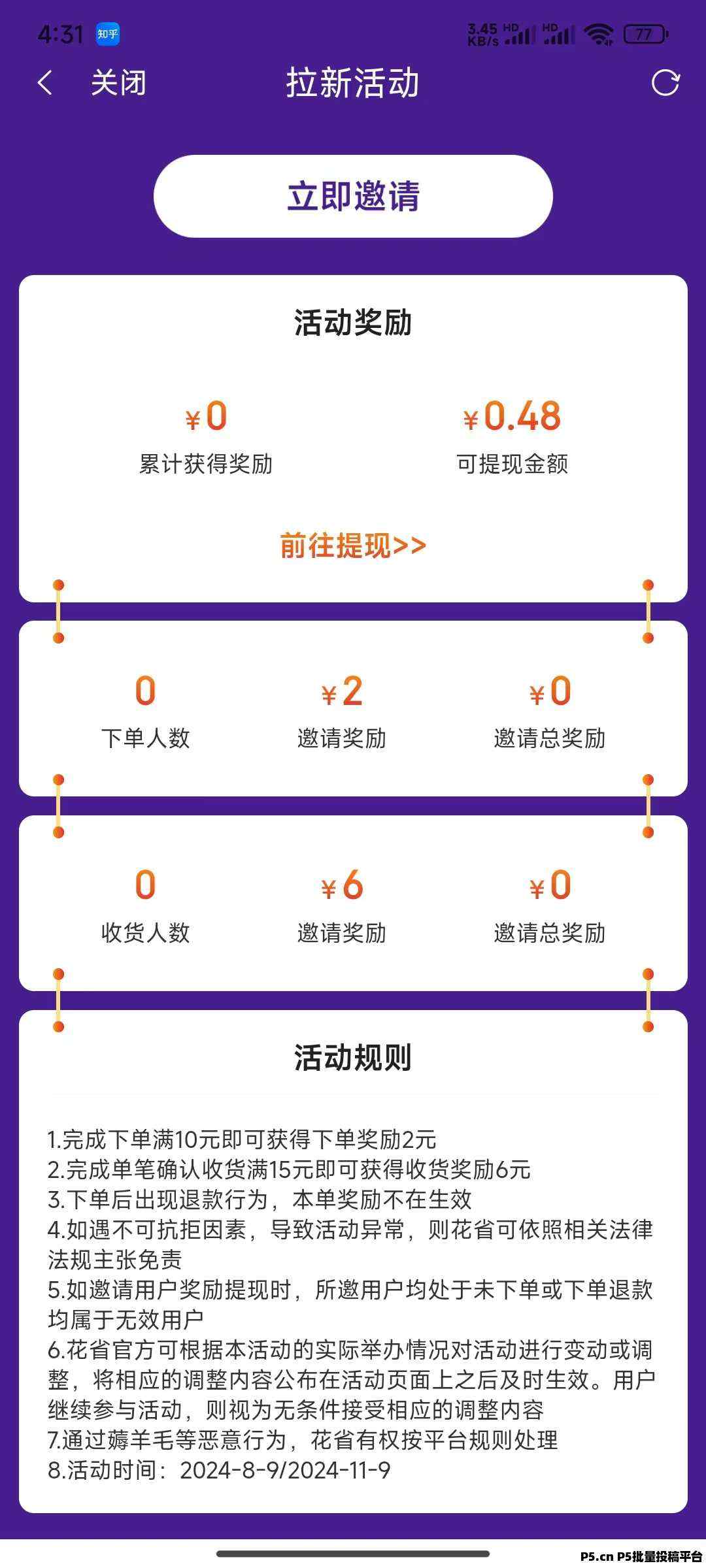Tap 关闭 to close the page
Screen dimensions: 706x1568
pos(118,83)
